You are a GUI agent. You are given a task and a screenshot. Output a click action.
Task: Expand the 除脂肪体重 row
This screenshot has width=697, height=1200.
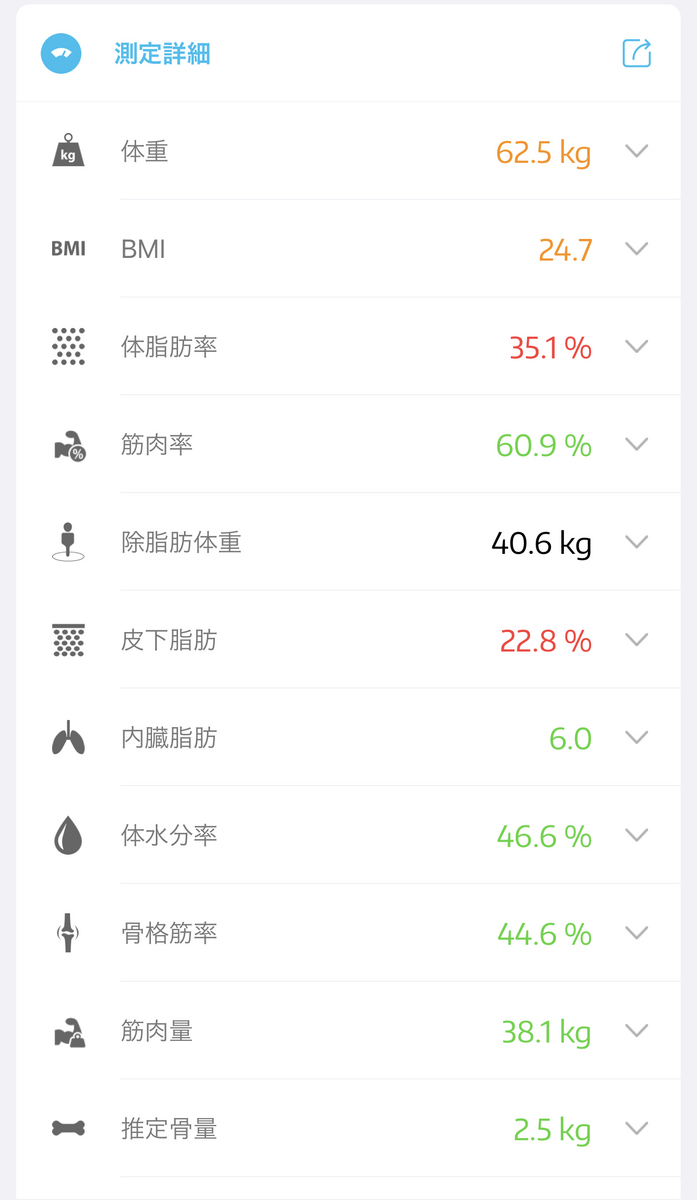coord(636,542)
